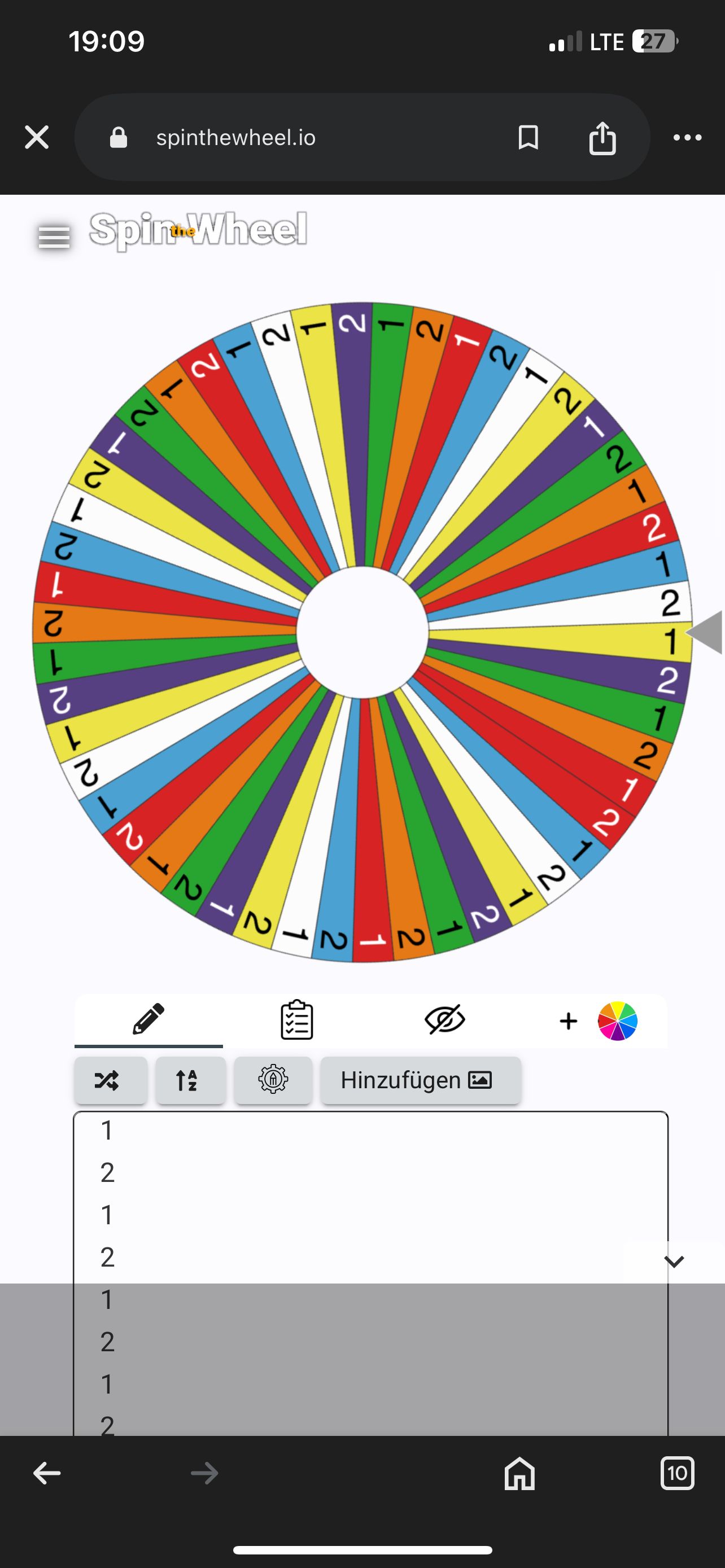Switch to the pencil edit tab
The height and width of the screenshot is (1568, 725).
pos(148,1019)
